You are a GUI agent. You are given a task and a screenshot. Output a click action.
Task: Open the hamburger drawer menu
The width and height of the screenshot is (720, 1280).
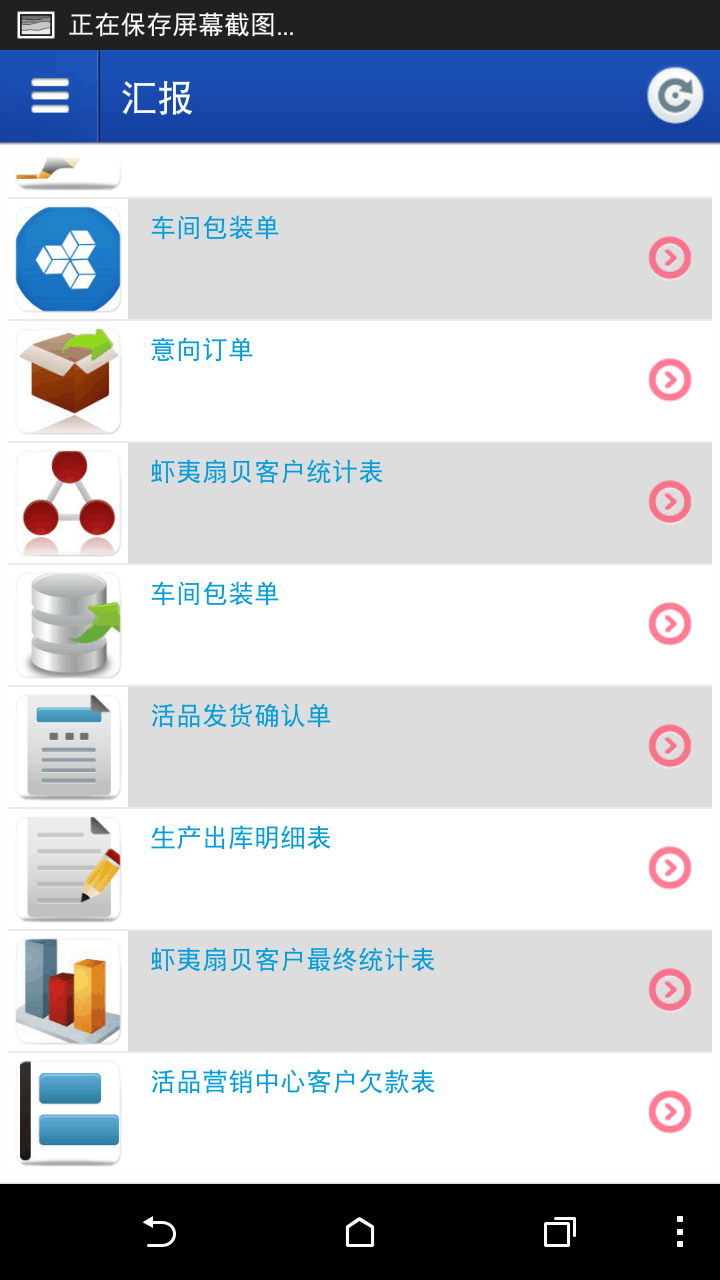pyautogui.click(x=49, y=96)
